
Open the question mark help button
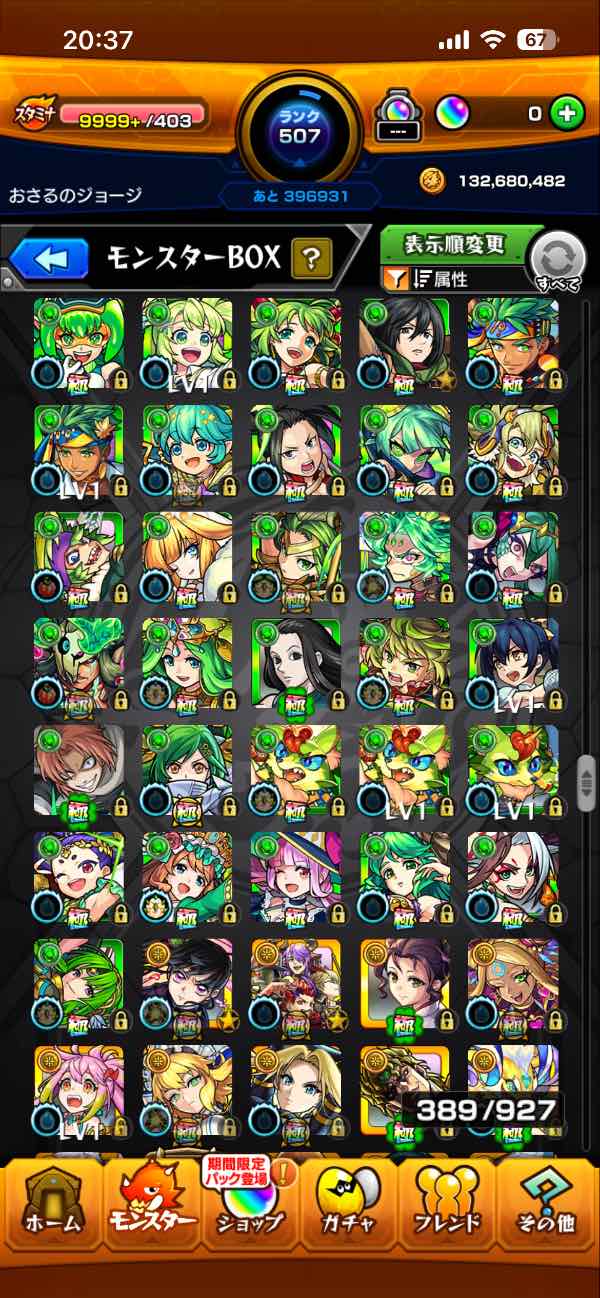click(x=311, y=260)
